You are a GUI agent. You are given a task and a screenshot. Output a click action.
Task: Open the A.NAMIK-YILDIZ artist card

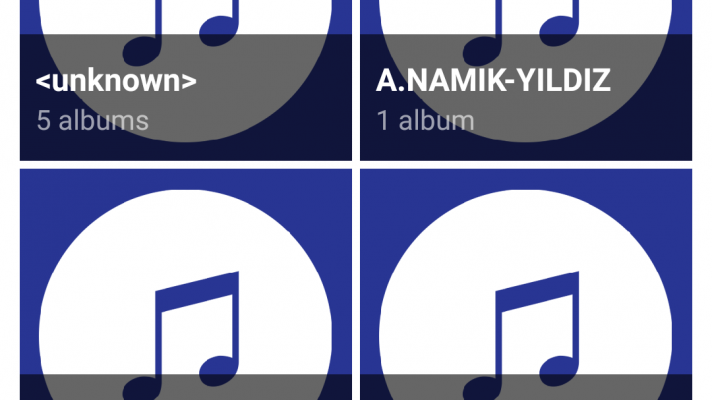point(526,80)
